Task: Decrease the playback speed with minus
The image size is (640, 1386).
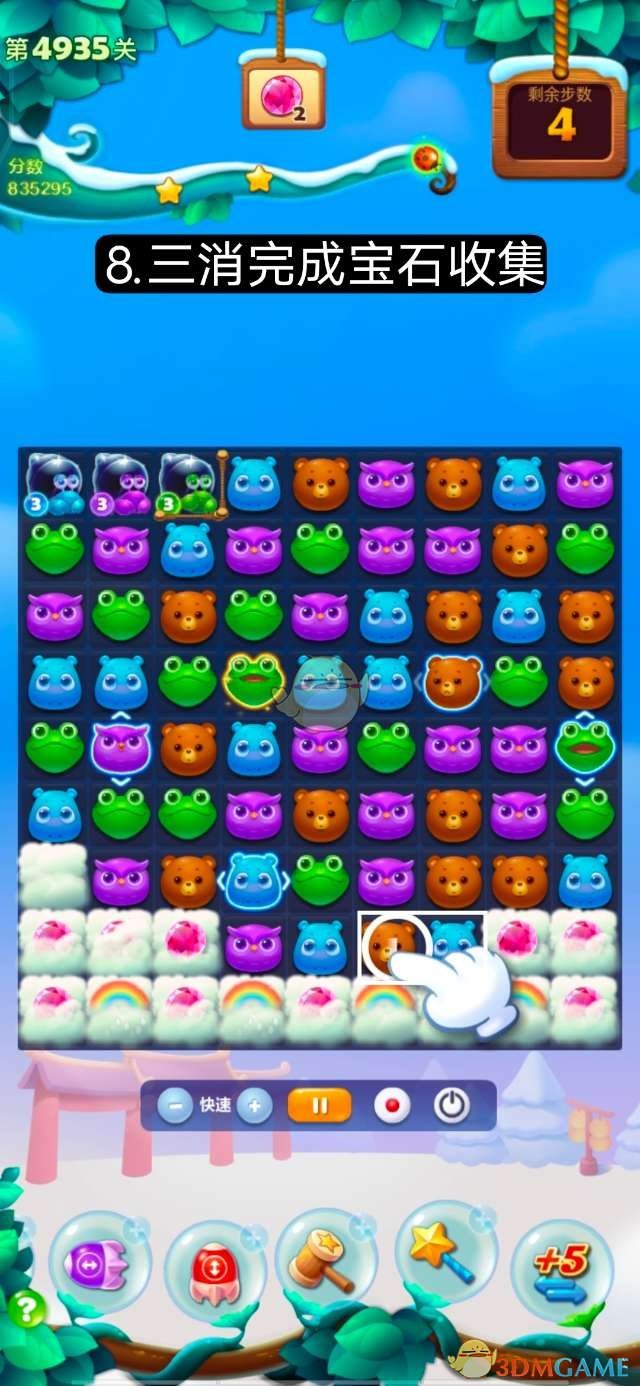Action: point(175,1105)
